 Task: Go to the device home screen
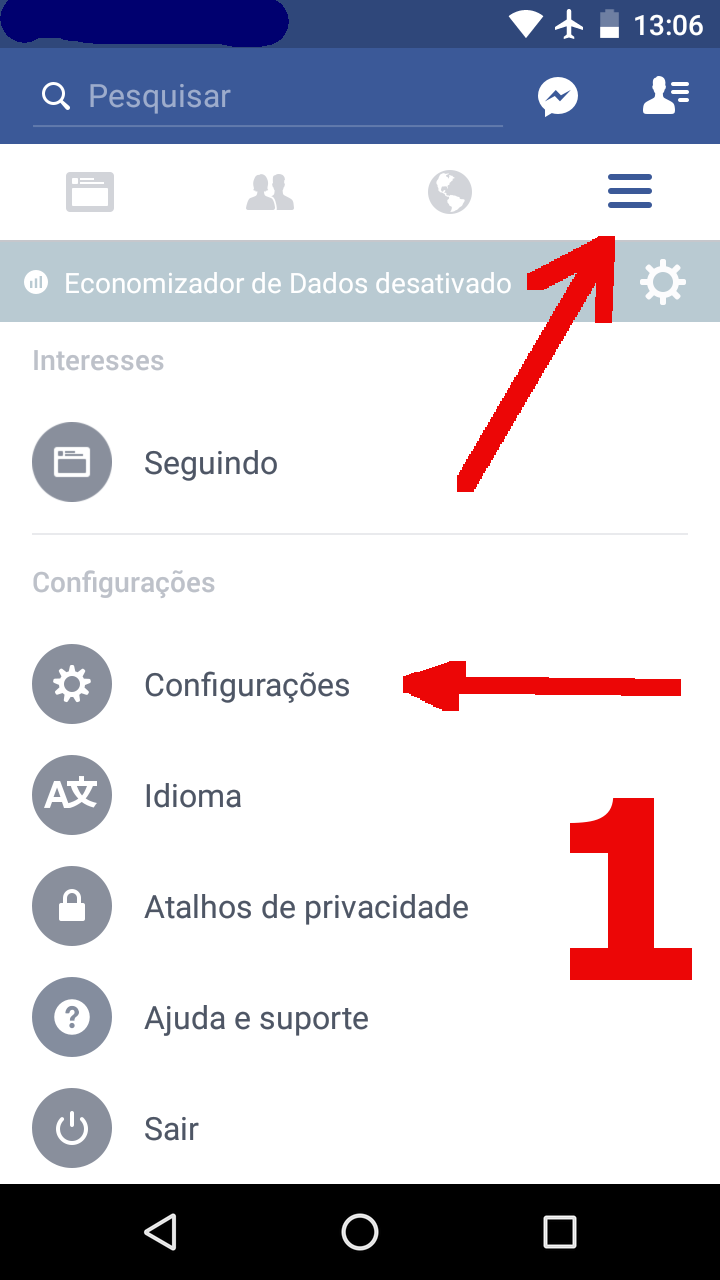click(360, 1232)
